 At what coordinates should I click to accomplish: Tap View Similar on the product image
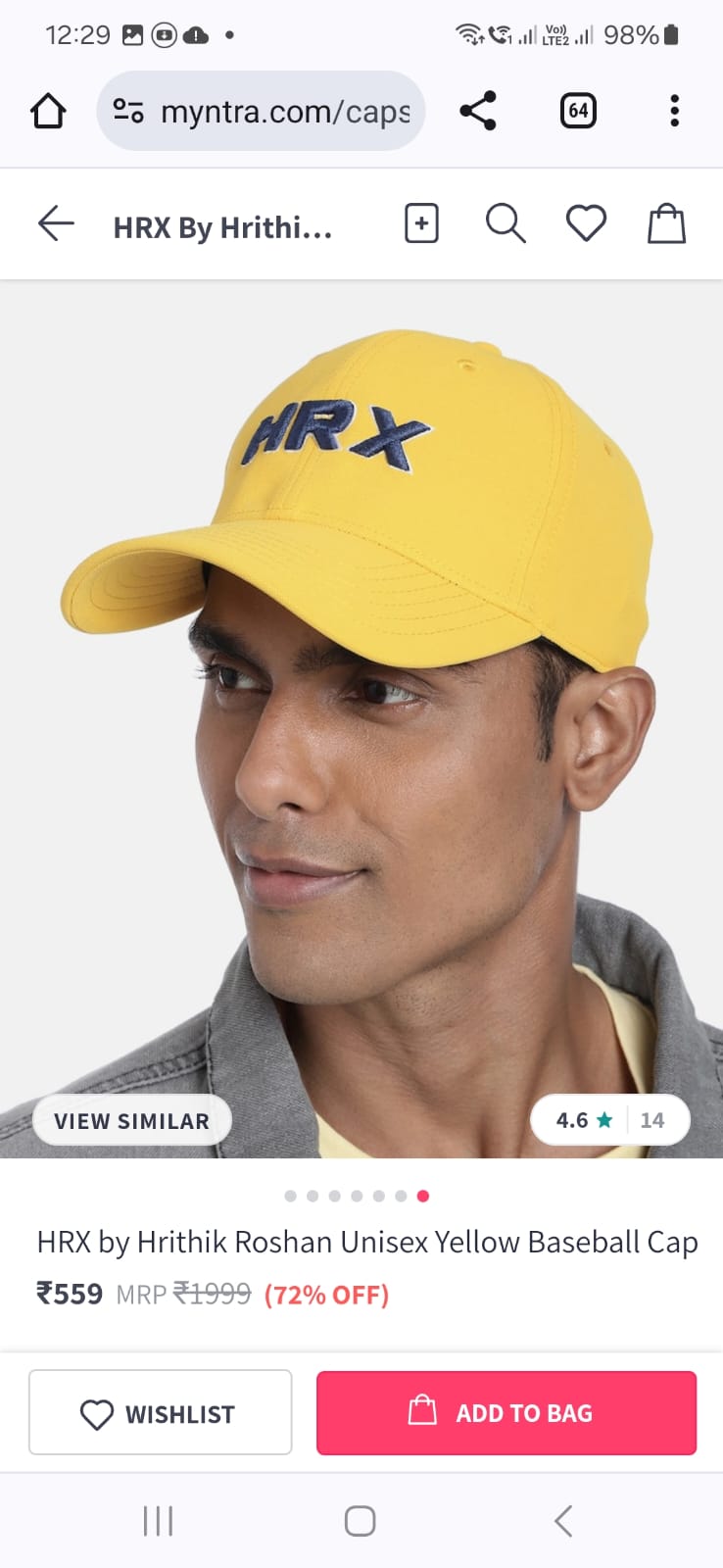132,1120
